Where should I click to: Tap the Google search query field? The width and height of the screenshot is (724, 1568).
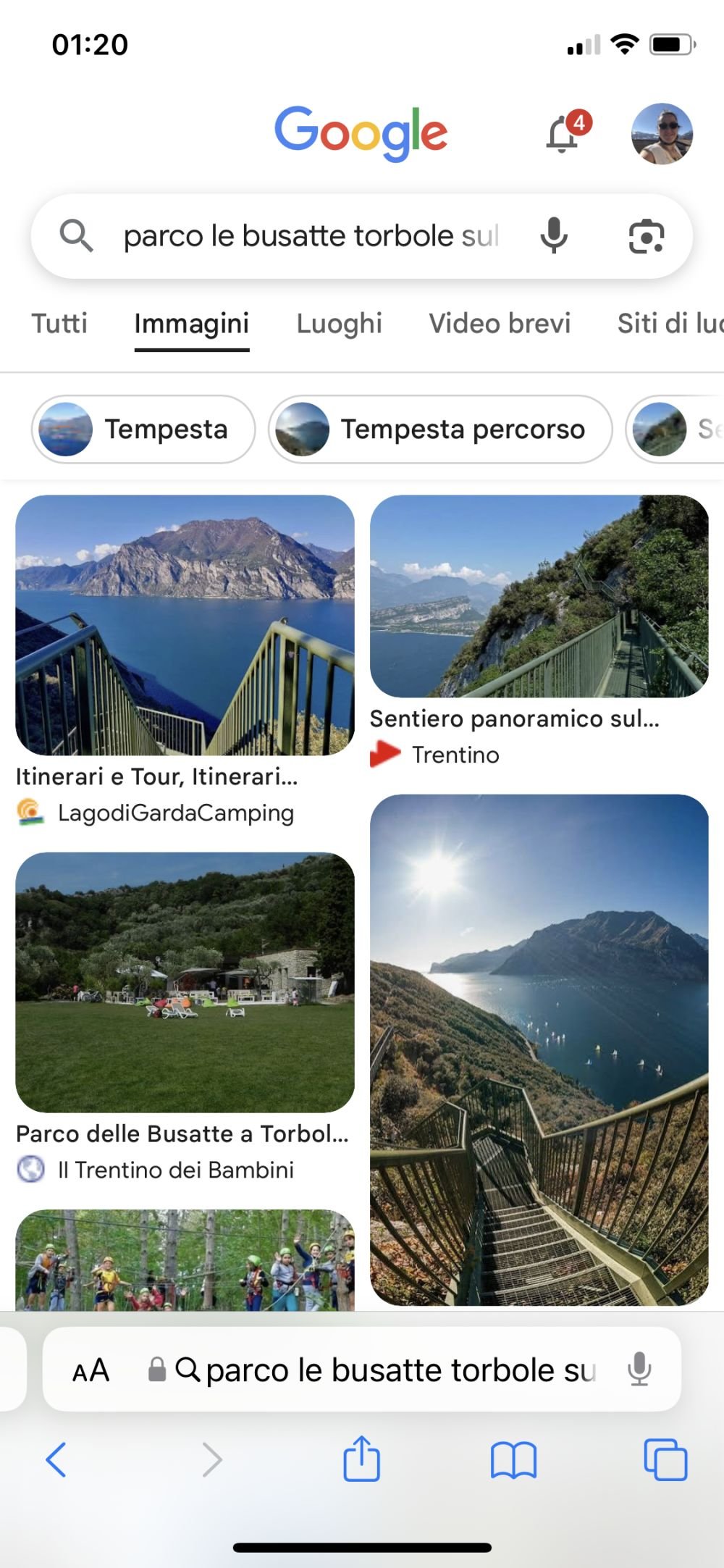[311, 236]
